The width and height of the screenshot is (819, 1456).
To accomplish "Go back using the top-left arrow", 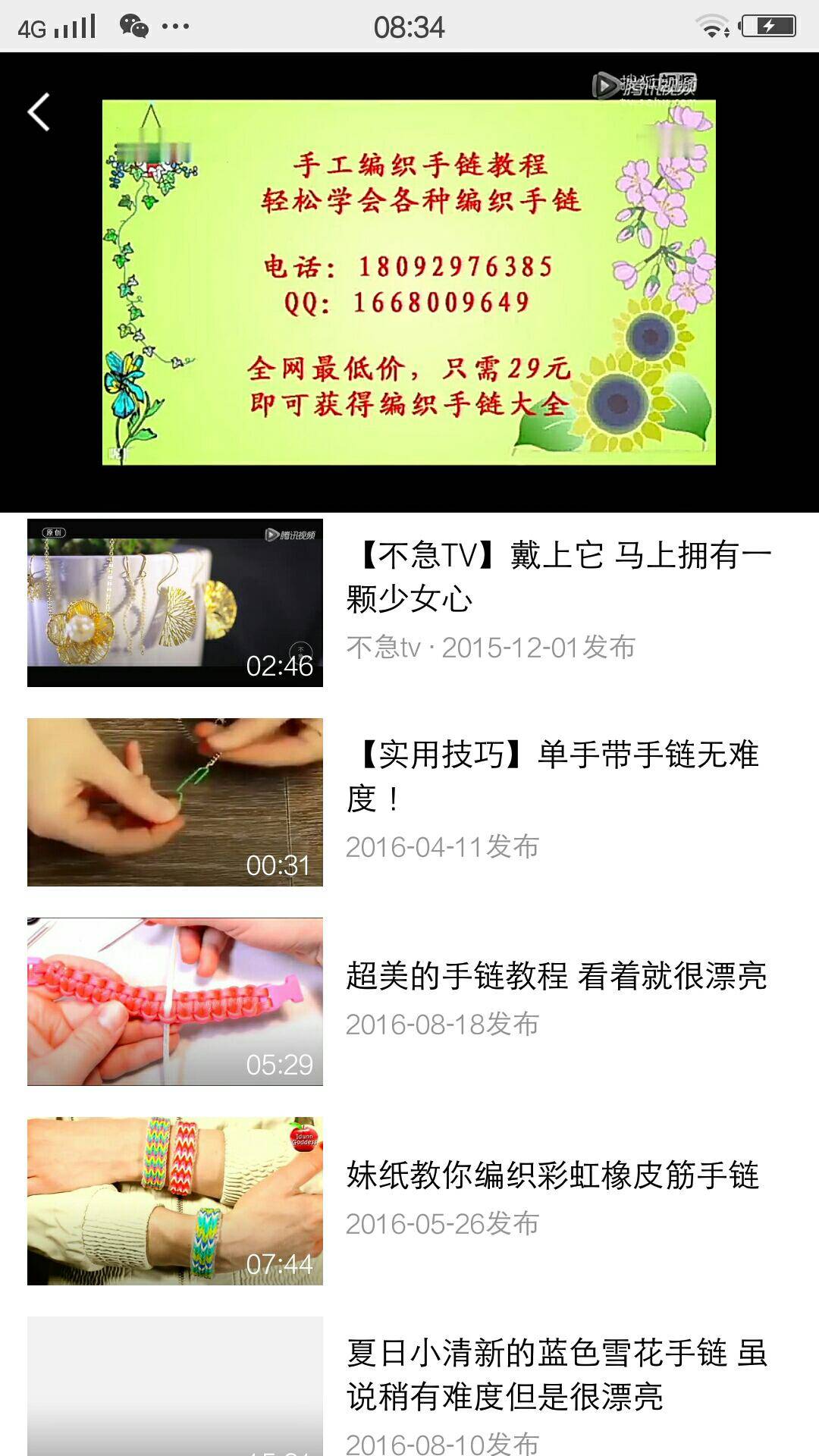I will coord(39,112).
